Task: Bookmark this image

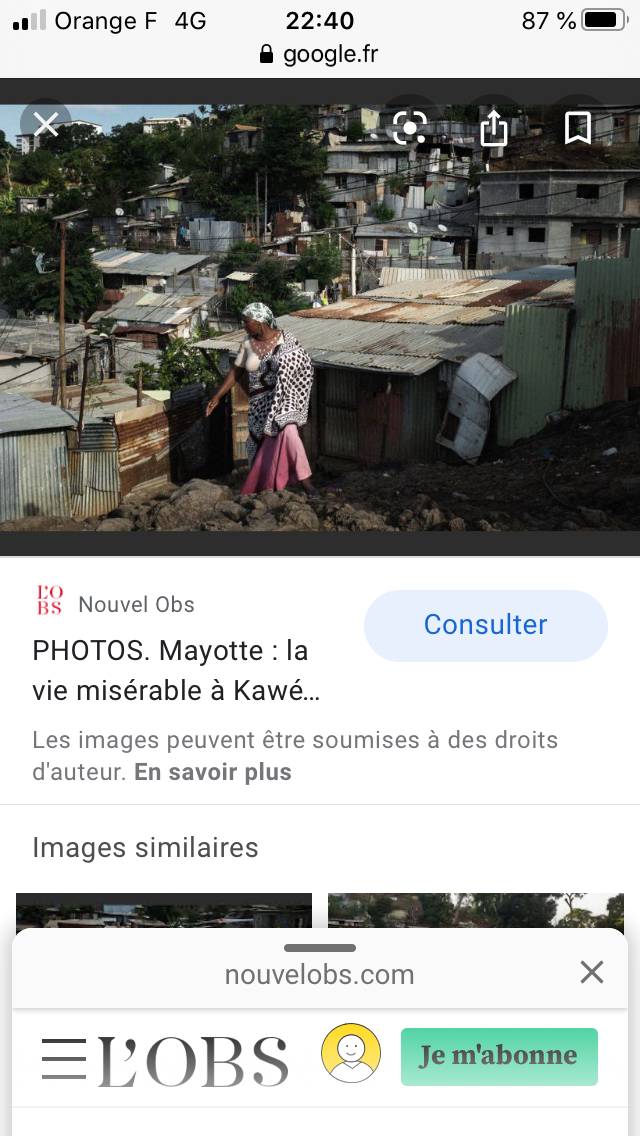Action: [578, 128]
